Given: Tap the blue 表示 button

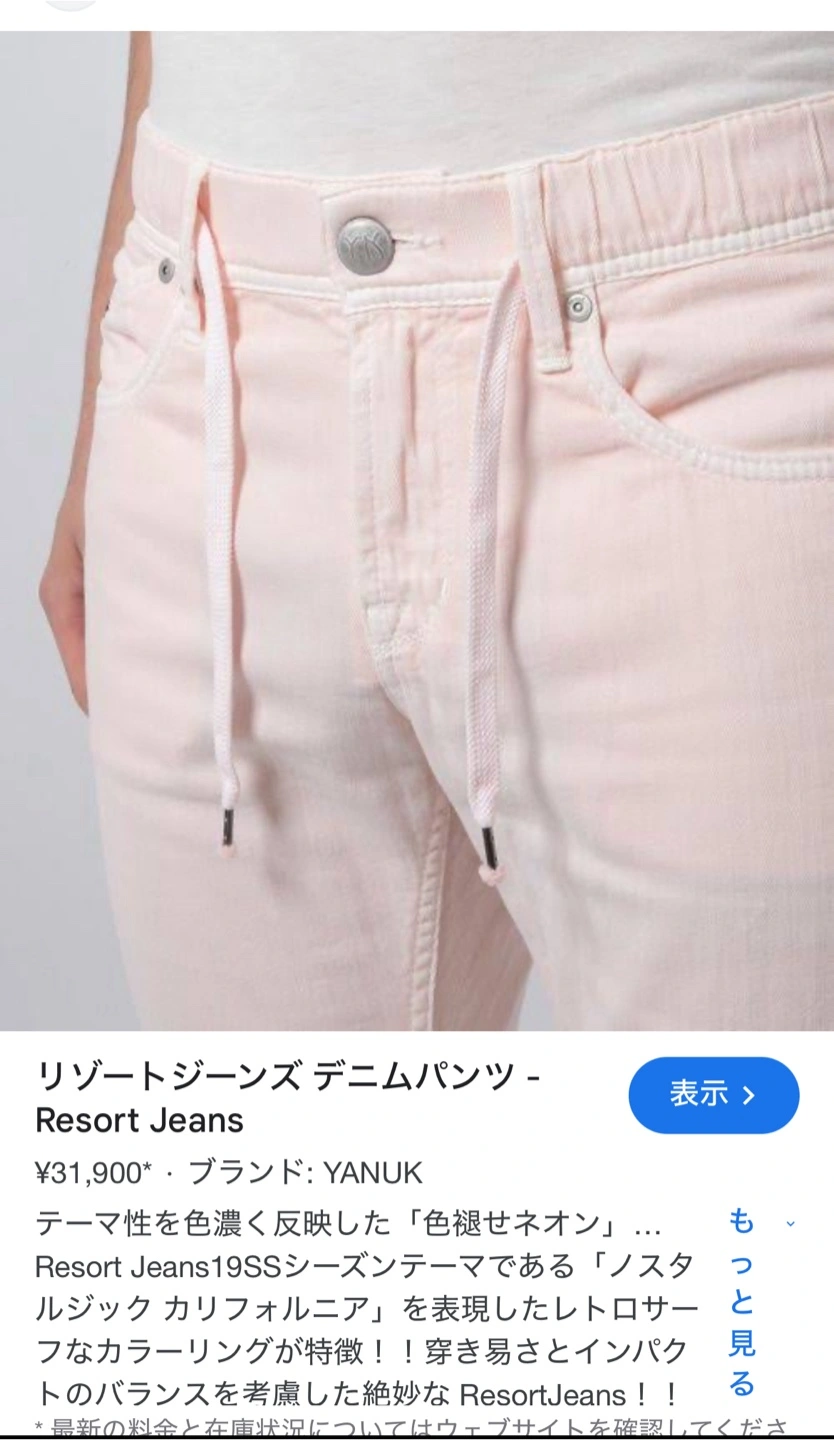Looking at the screenshot, I should click(713, 1095).
